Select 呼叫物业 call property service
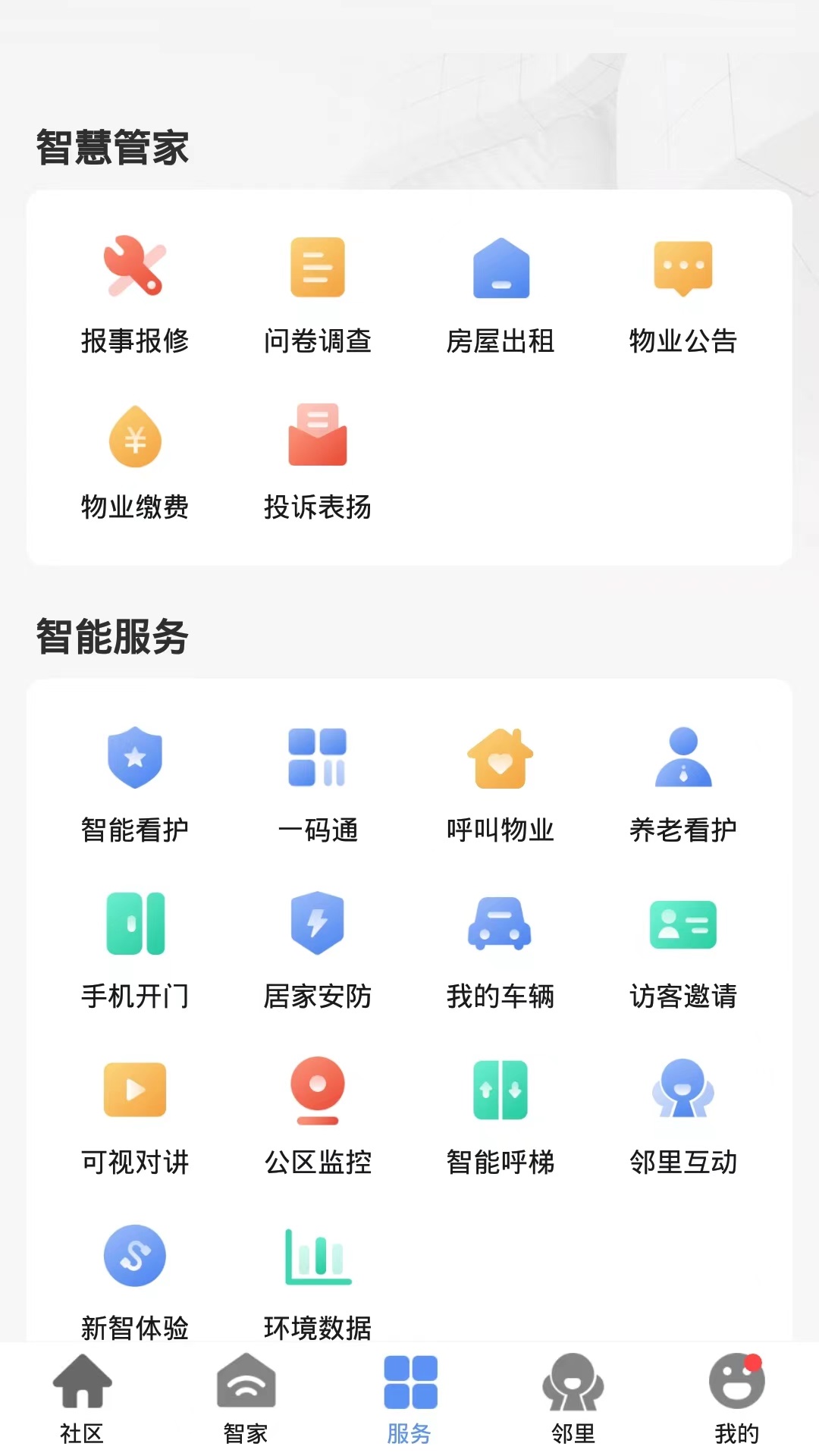Image resolution: width=819 pixels, height=1456 pixels. tap(501, 781)
